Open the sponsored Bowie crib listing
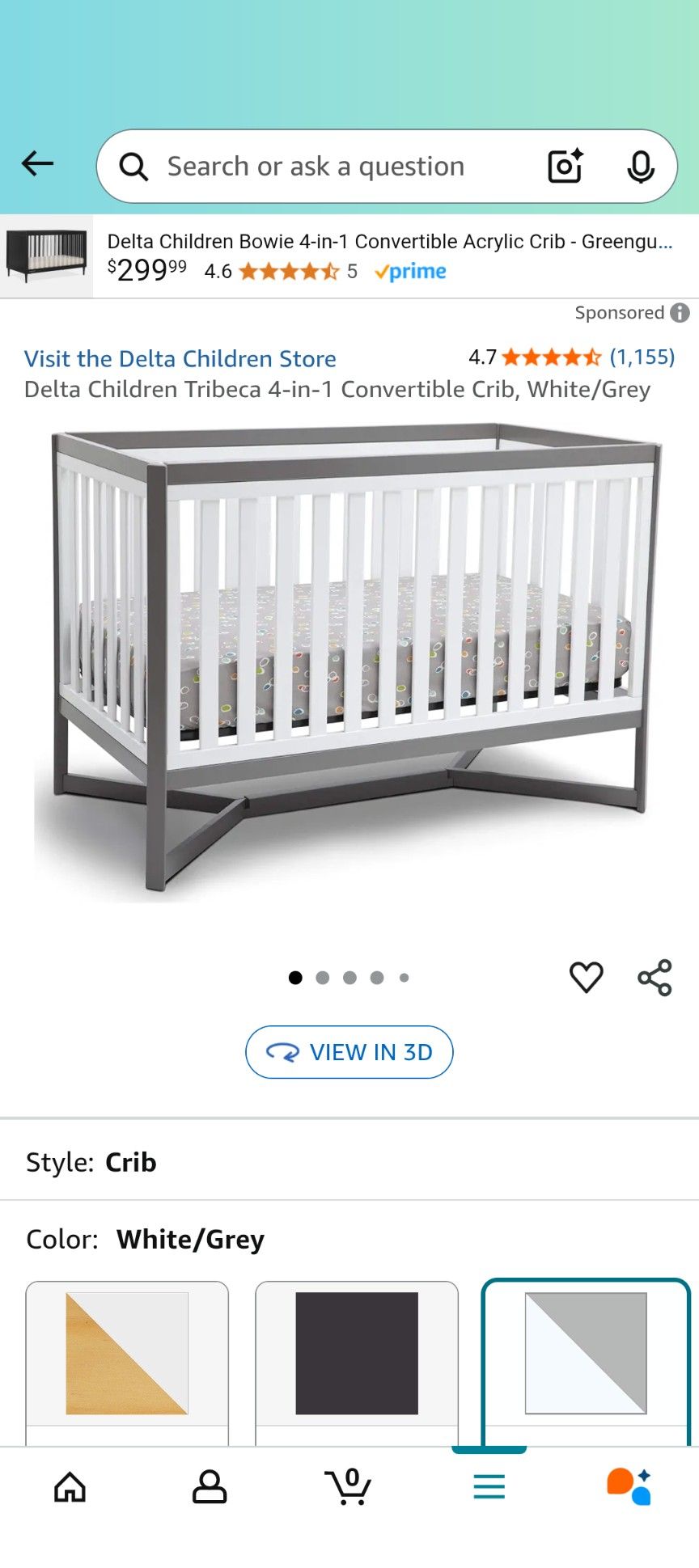The image size is (699, 1568). [x=349, y=255]
